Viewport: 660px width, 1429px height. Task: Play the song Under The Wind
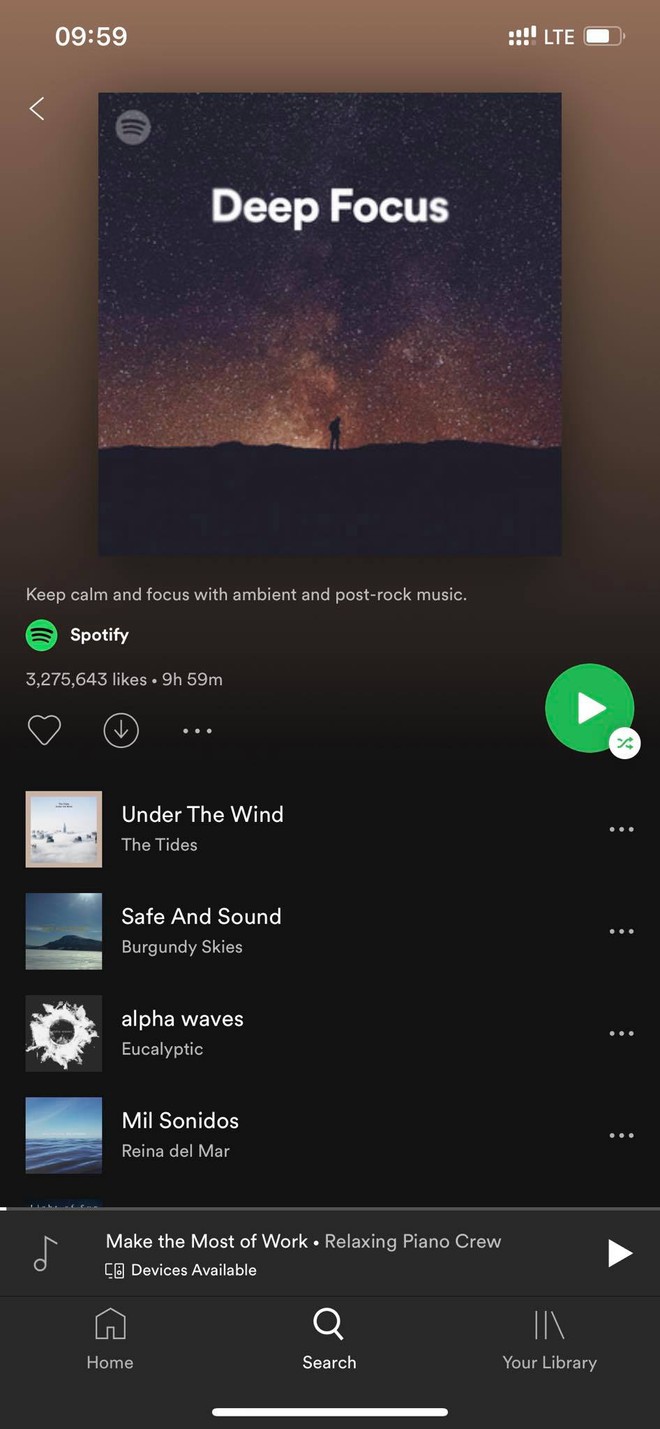(x=202, y=828)
